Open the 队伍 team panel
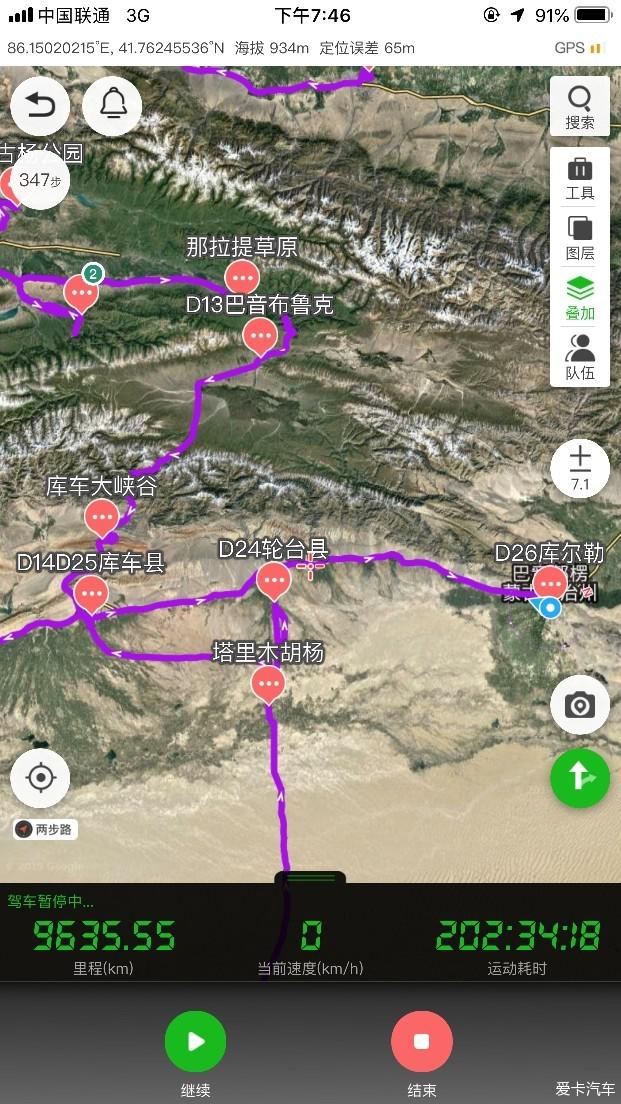This screenshot has width=621, height=1104. [580, 357]
